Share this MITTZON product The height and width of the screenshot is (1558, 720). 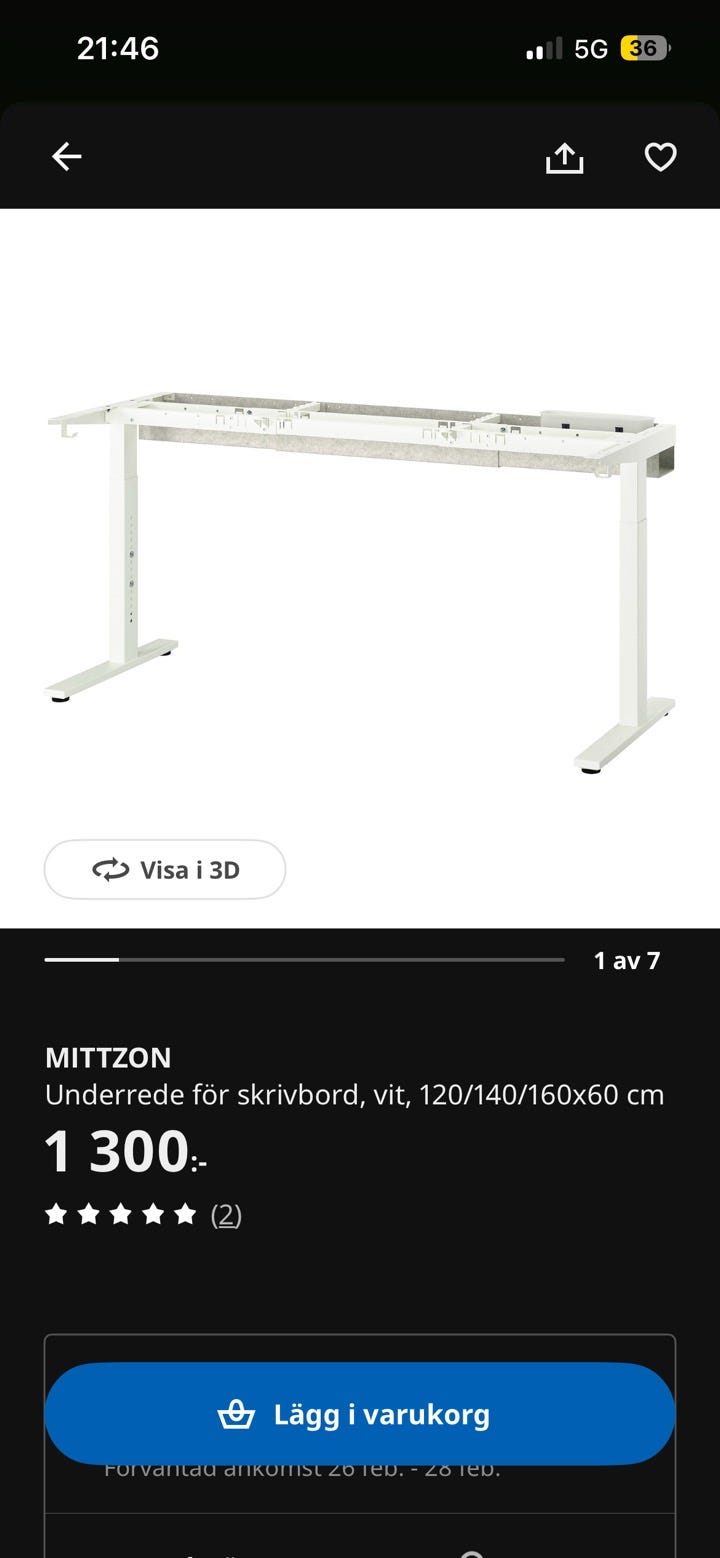pos(564,157)
